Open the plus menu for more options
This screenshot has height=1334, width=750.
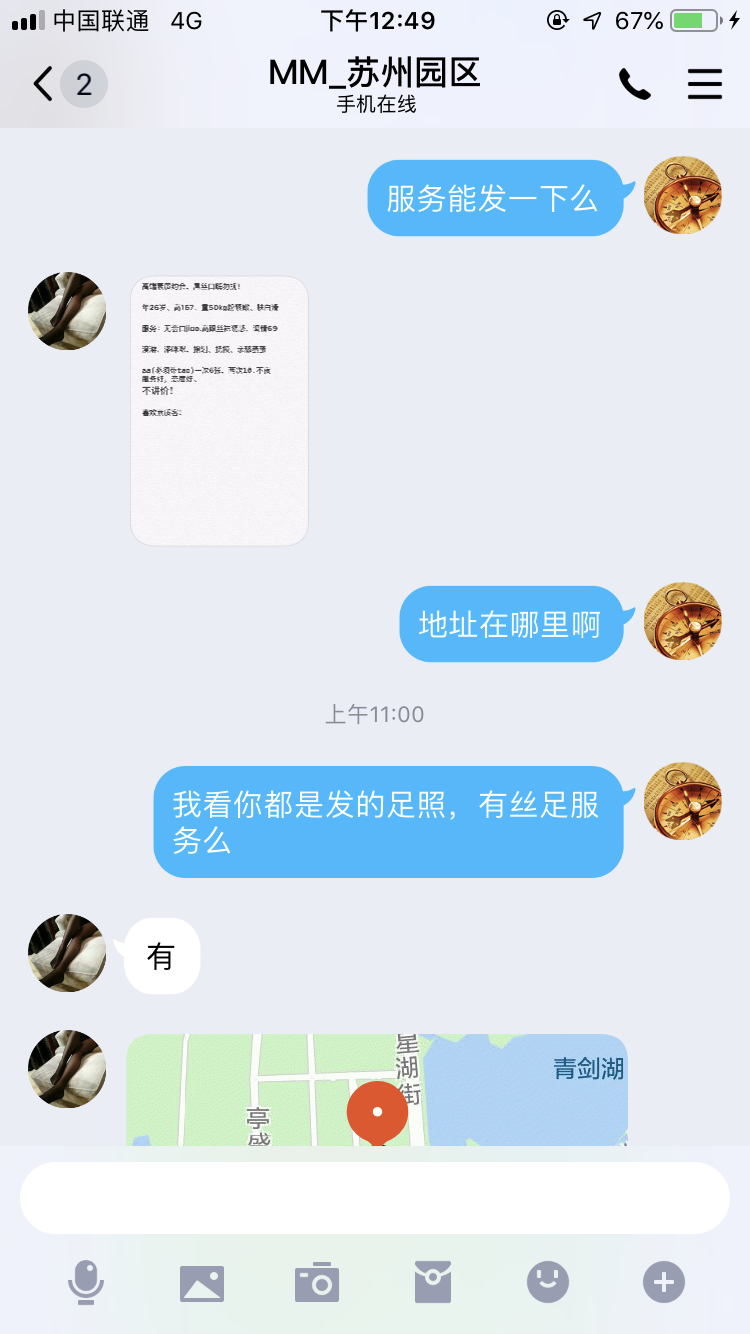(664, 1282)
